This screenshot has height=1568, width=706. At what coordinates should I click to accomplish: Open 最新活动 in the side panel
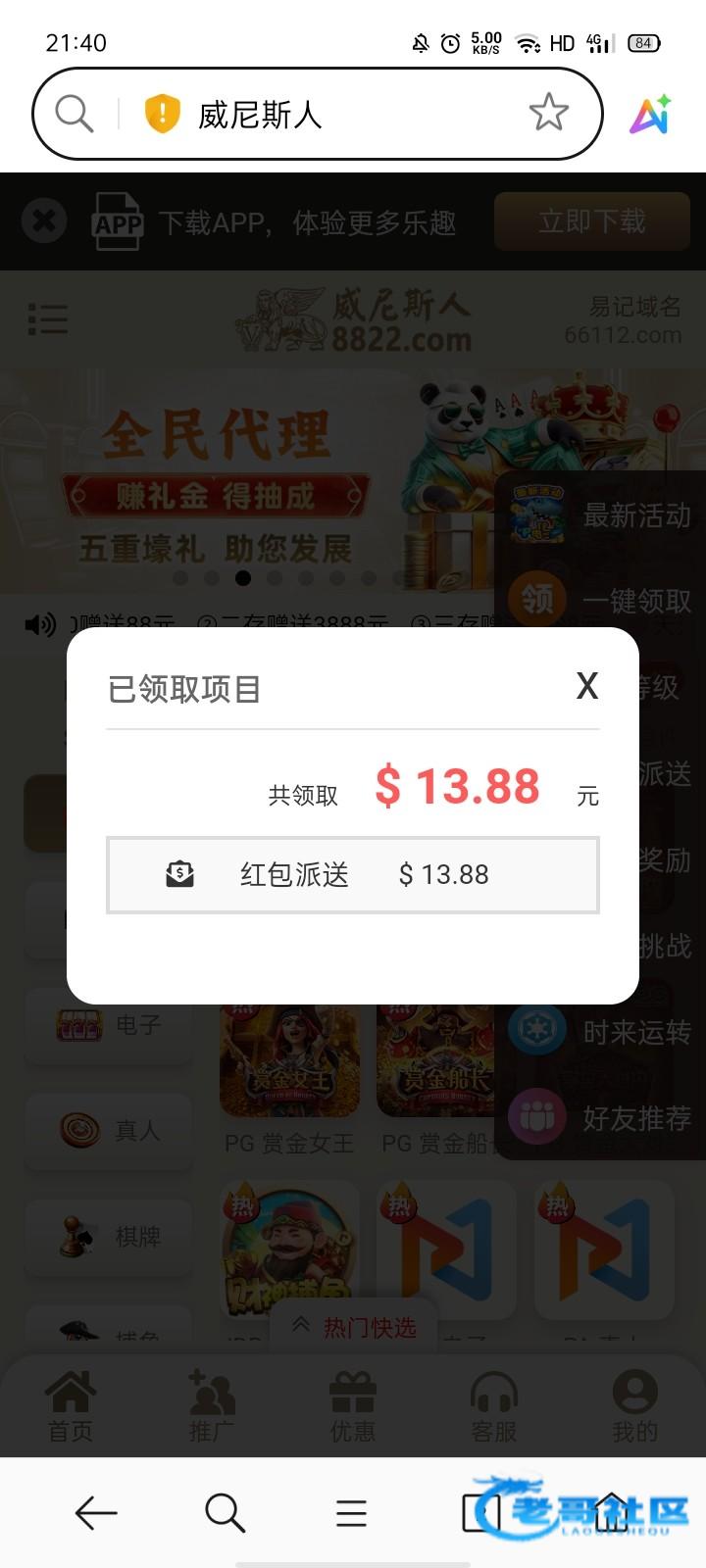(x=600, y=515)
